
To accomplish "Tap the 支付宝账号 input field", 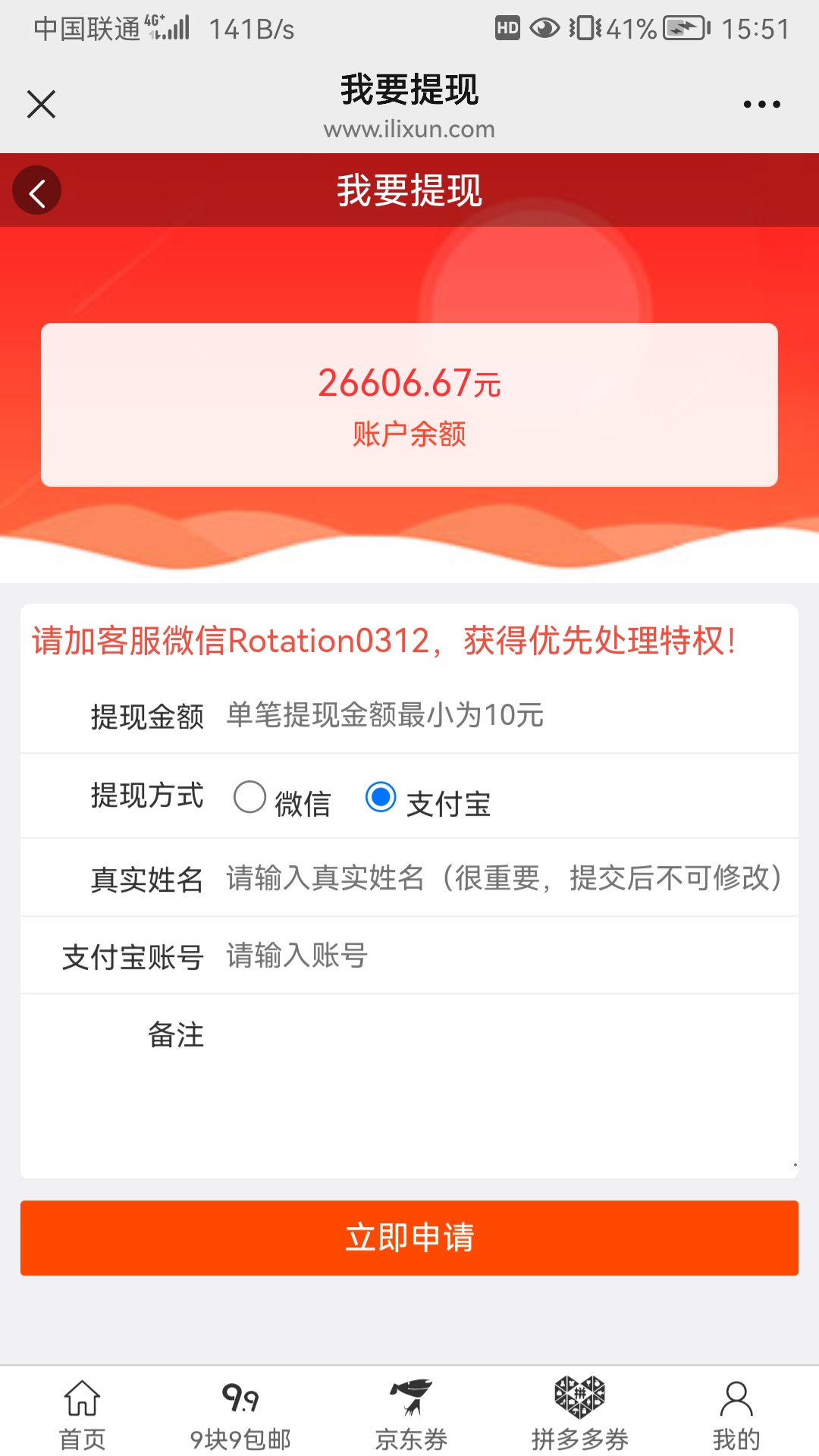I will pos(500,955).
